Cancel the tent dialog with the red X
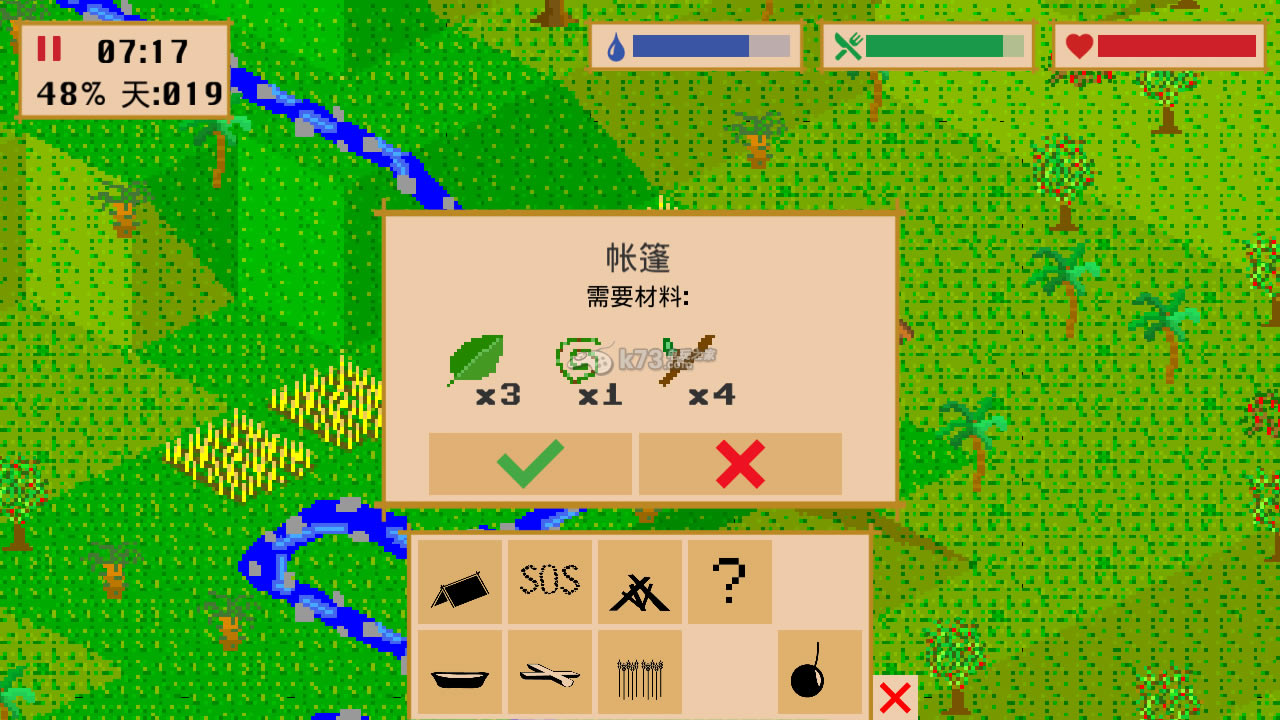 (x=740, y=464)
